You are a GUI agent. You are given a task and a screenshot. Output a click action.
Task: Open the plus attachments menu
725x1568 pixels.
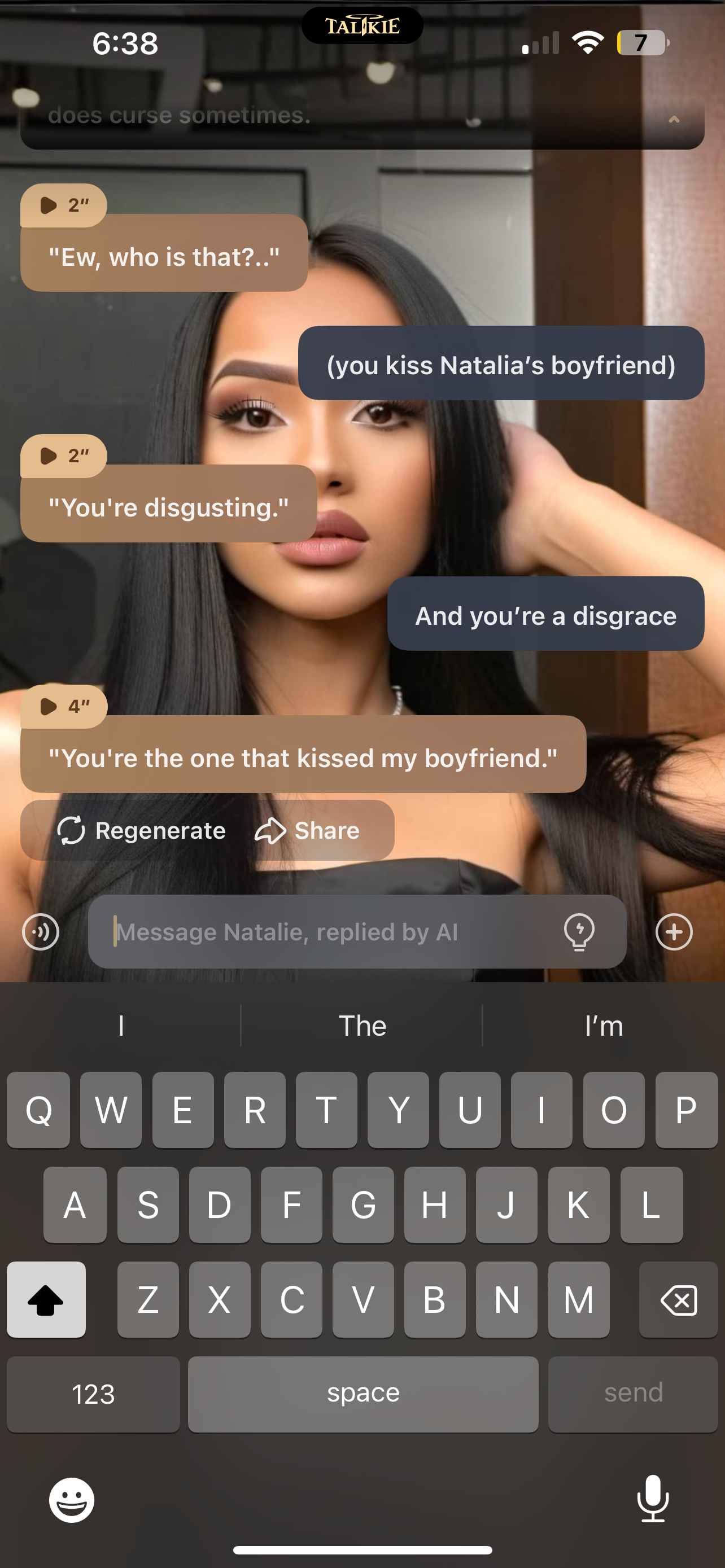[x=674, y=932]
